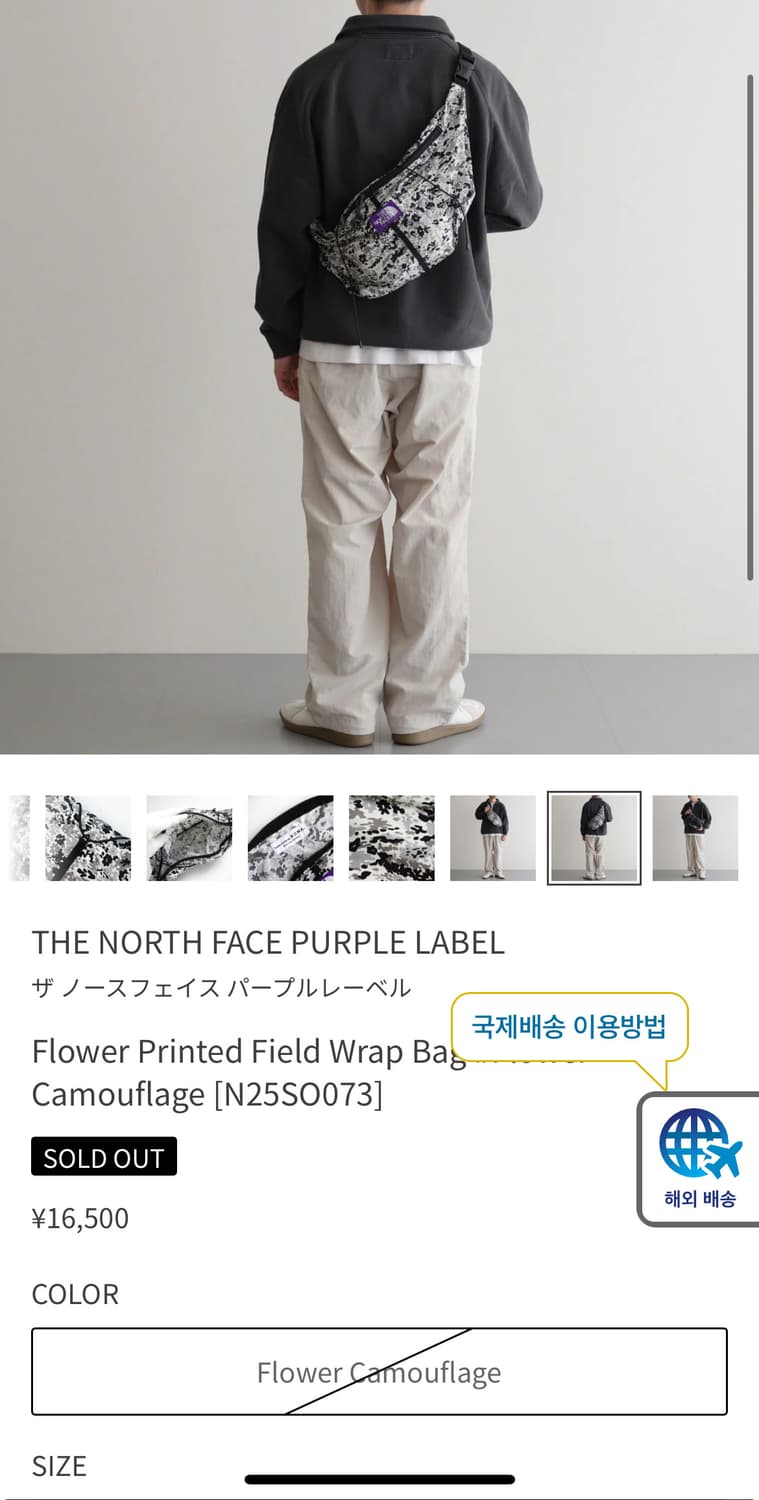Open the bag interior lining thumbnail
Viewport: 759px width, 1500px height.
point(289,838)
